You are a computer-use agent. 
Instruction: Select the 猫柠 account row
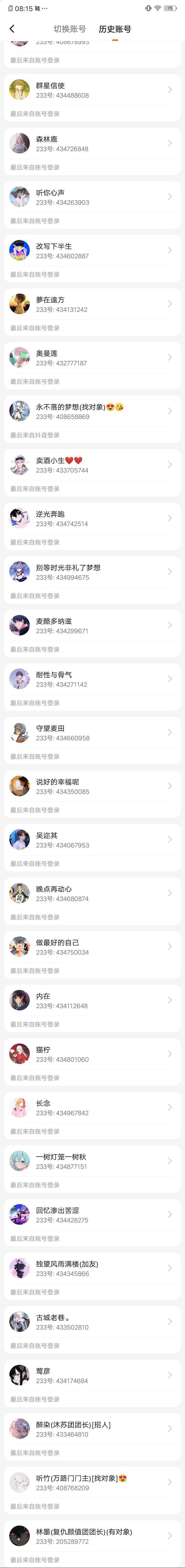tap(92, 1054)
